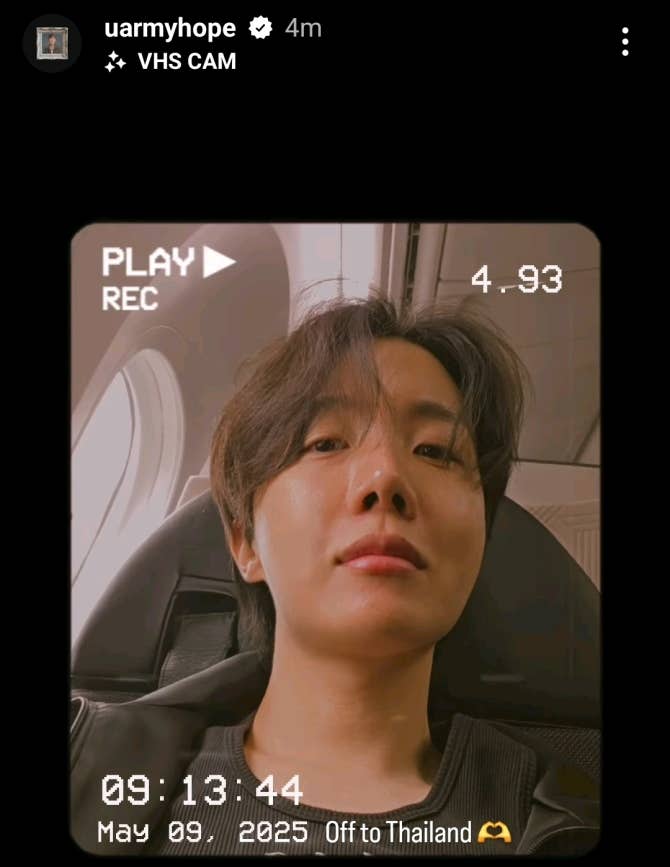Tap the uarmyhope username
This screenshot has height=867, width=670.
click(x=170, y=28)
